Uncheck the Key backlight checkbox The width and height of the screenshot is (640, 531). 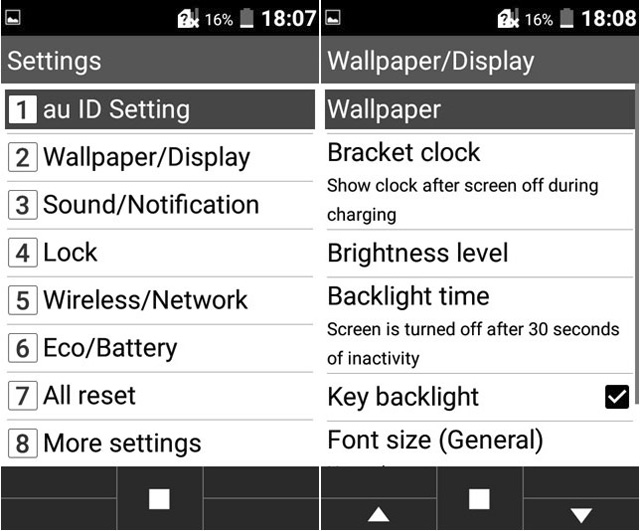pos(617,397)
